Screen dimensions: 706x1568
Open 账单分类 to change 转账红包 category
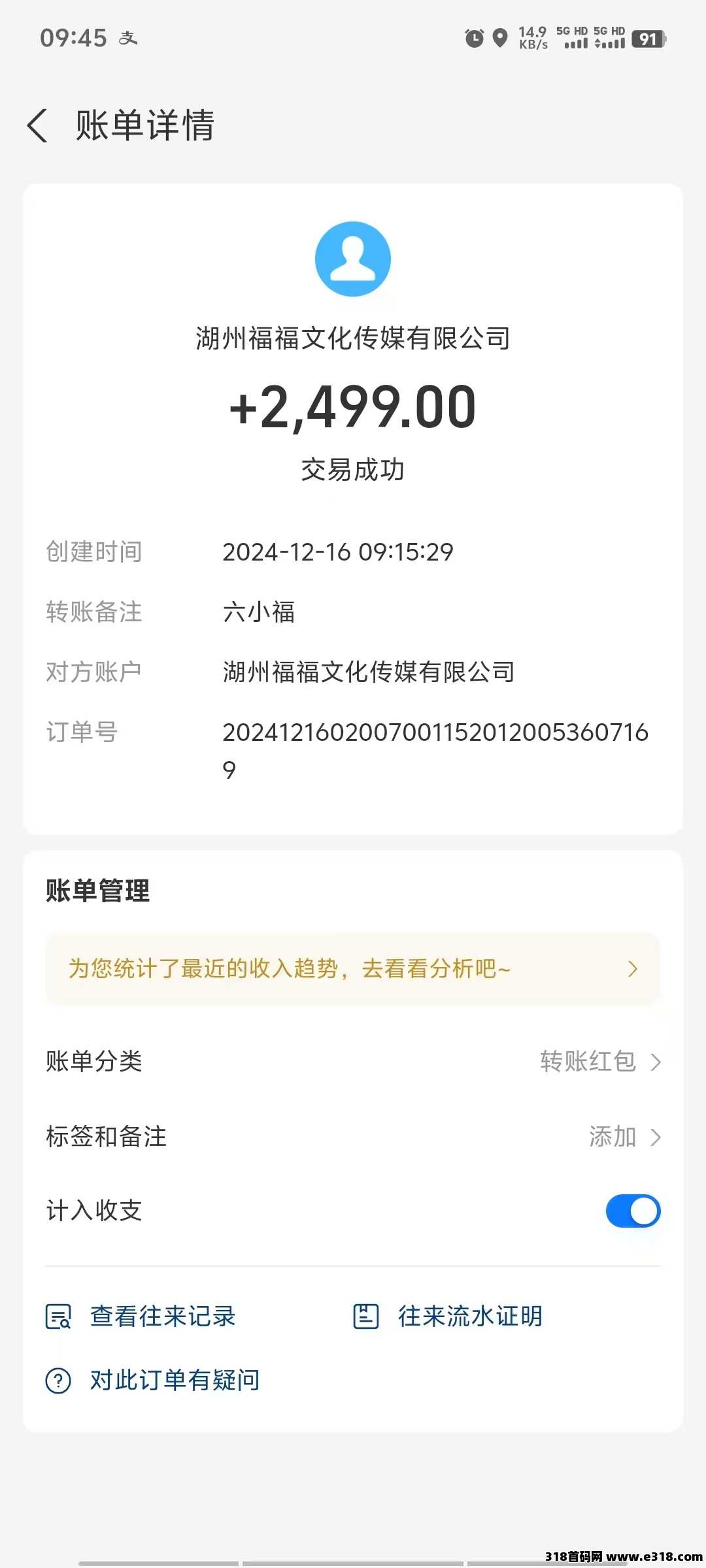(353, 1062)
